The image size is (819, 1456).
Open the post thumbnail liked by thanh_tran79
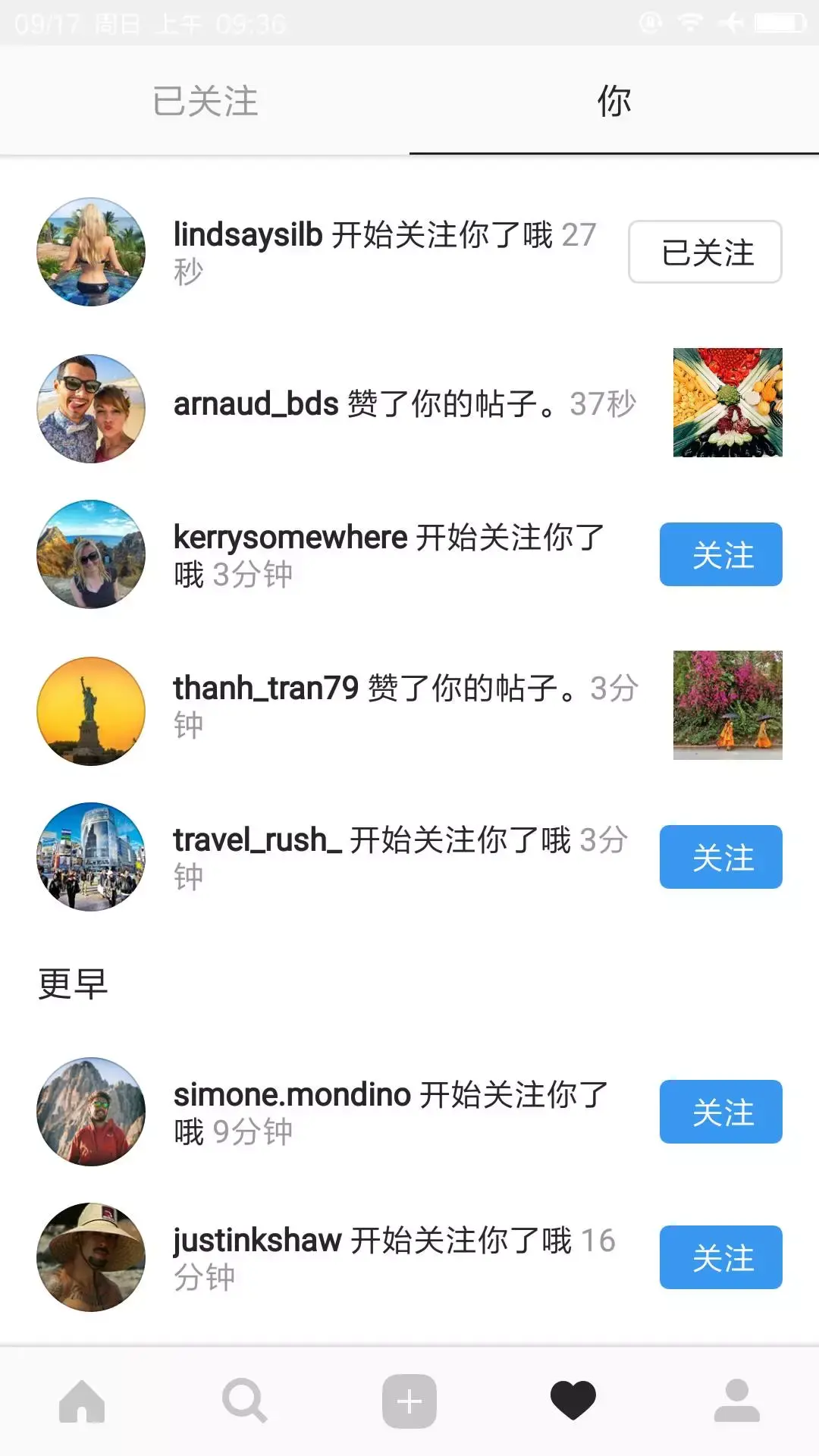(x=727, y=705)
